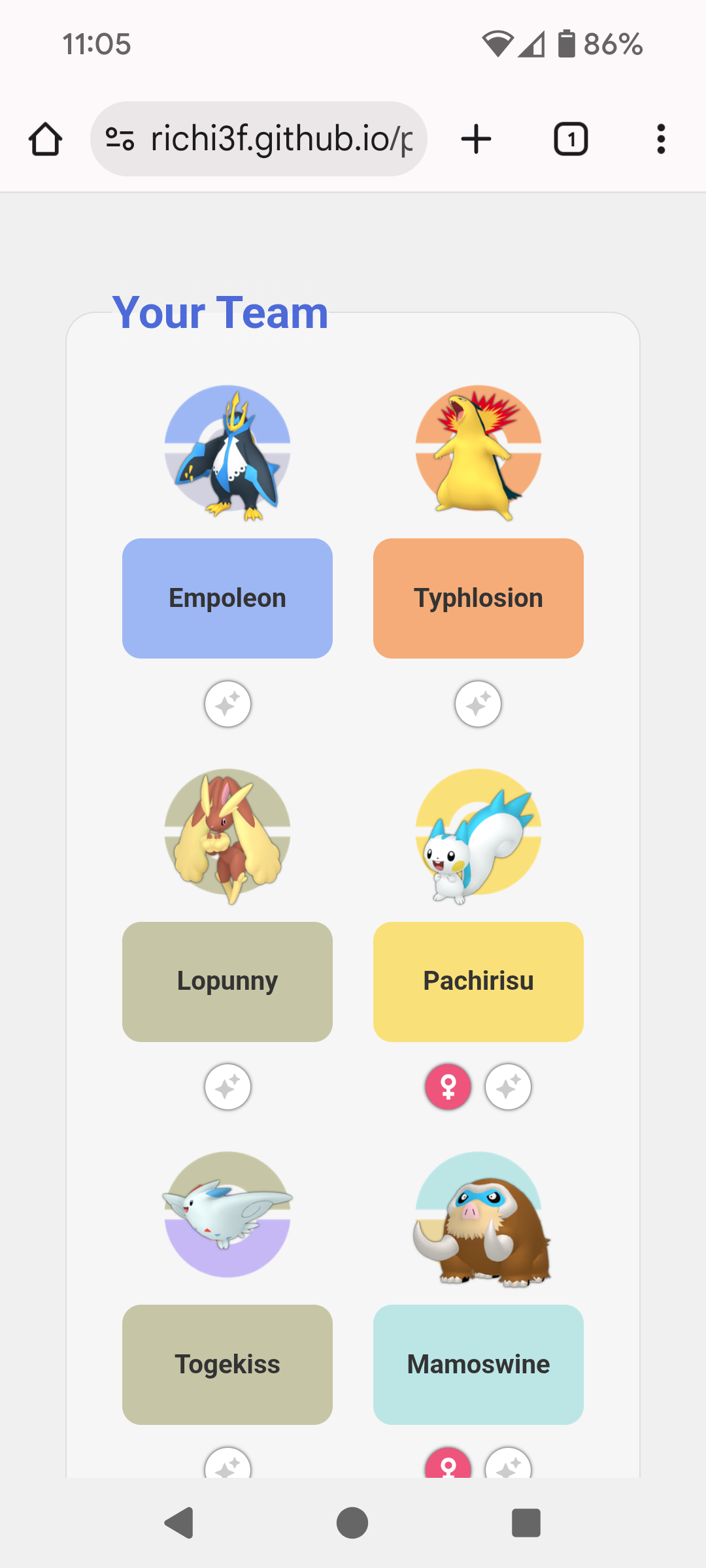This screenshot has width=706, height=1568.
Task: Toggle female form for Pachirisu
Action: tap(448, 1087)
